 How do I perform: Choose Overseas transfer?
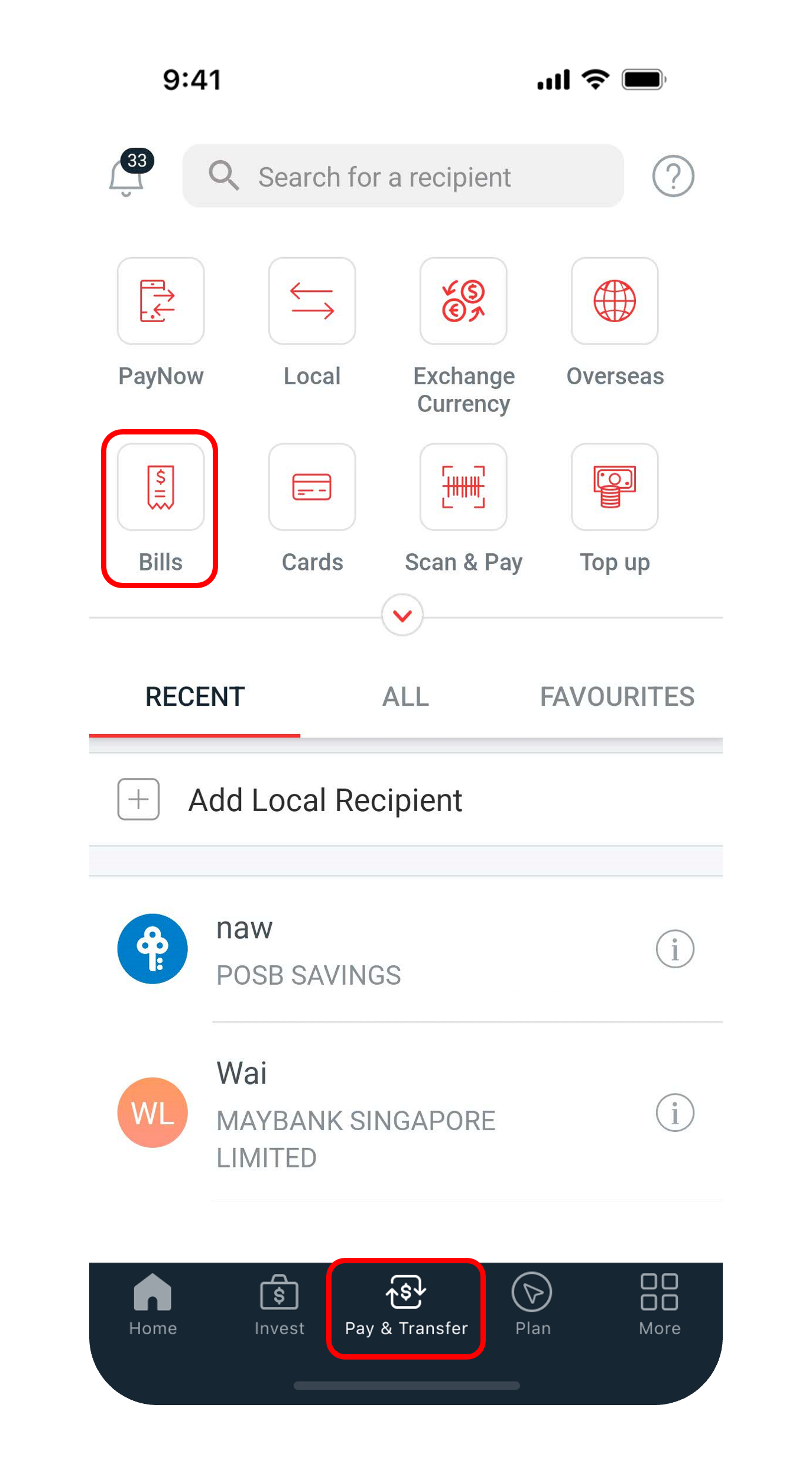615,301
